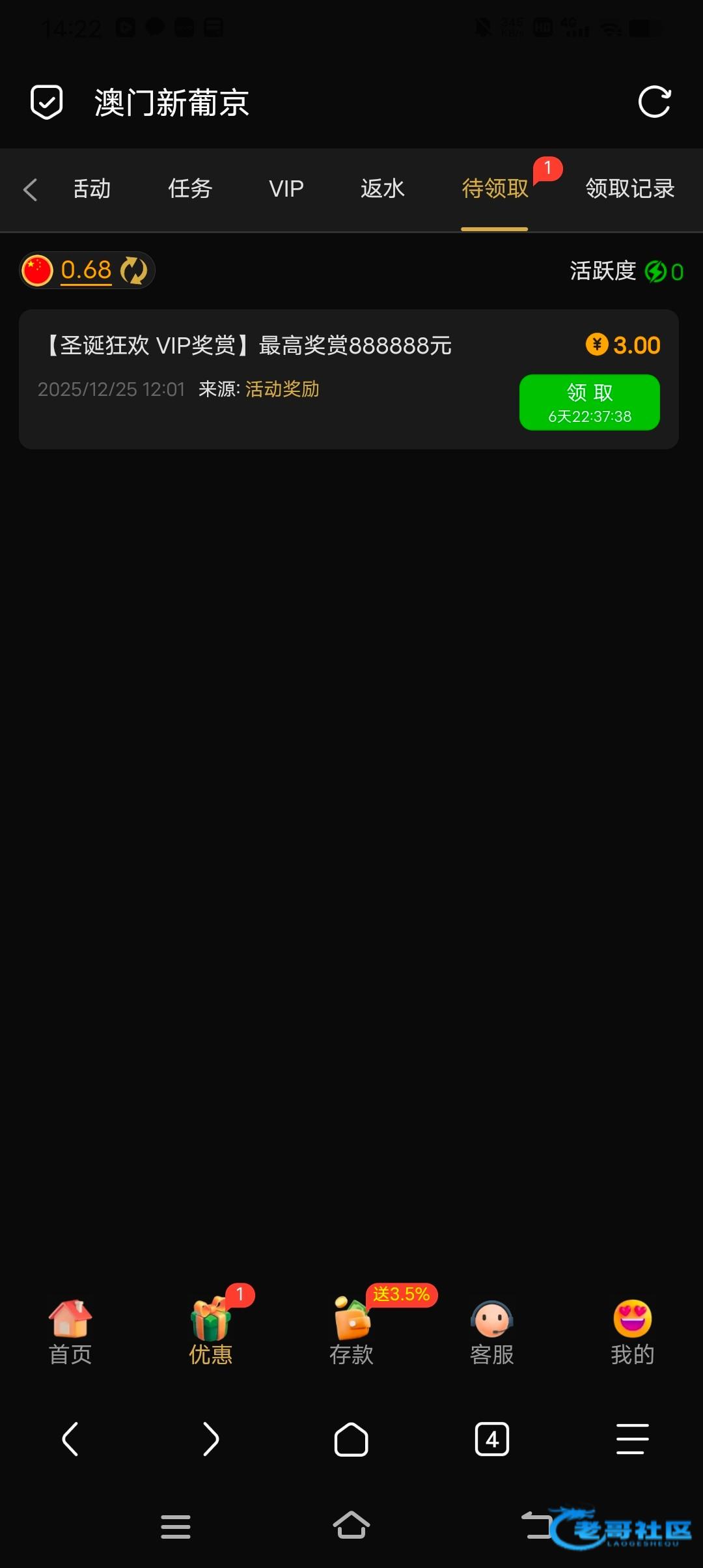The image size is (703, 1568).
Task: Select the 待领取 tab
Action: pos(495,189)
